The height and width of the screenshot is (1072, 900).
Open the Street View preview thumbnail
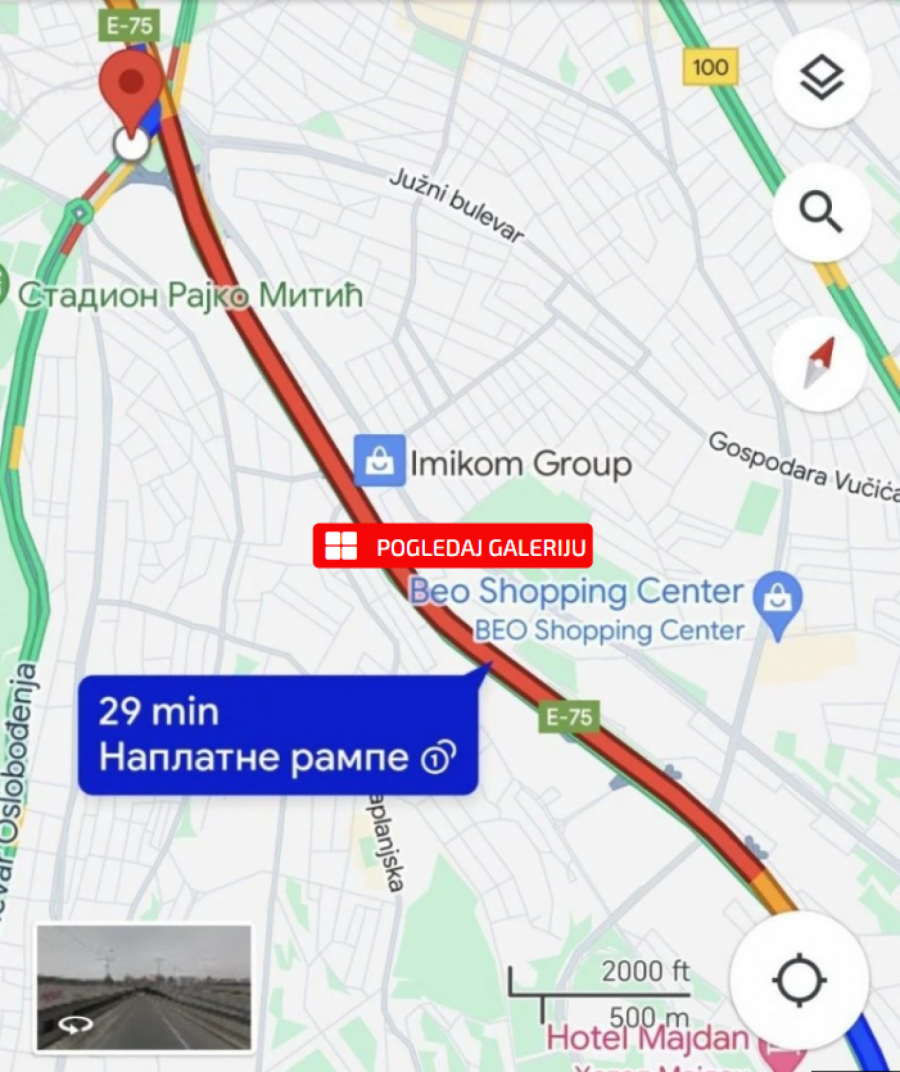tap(144, 987)
